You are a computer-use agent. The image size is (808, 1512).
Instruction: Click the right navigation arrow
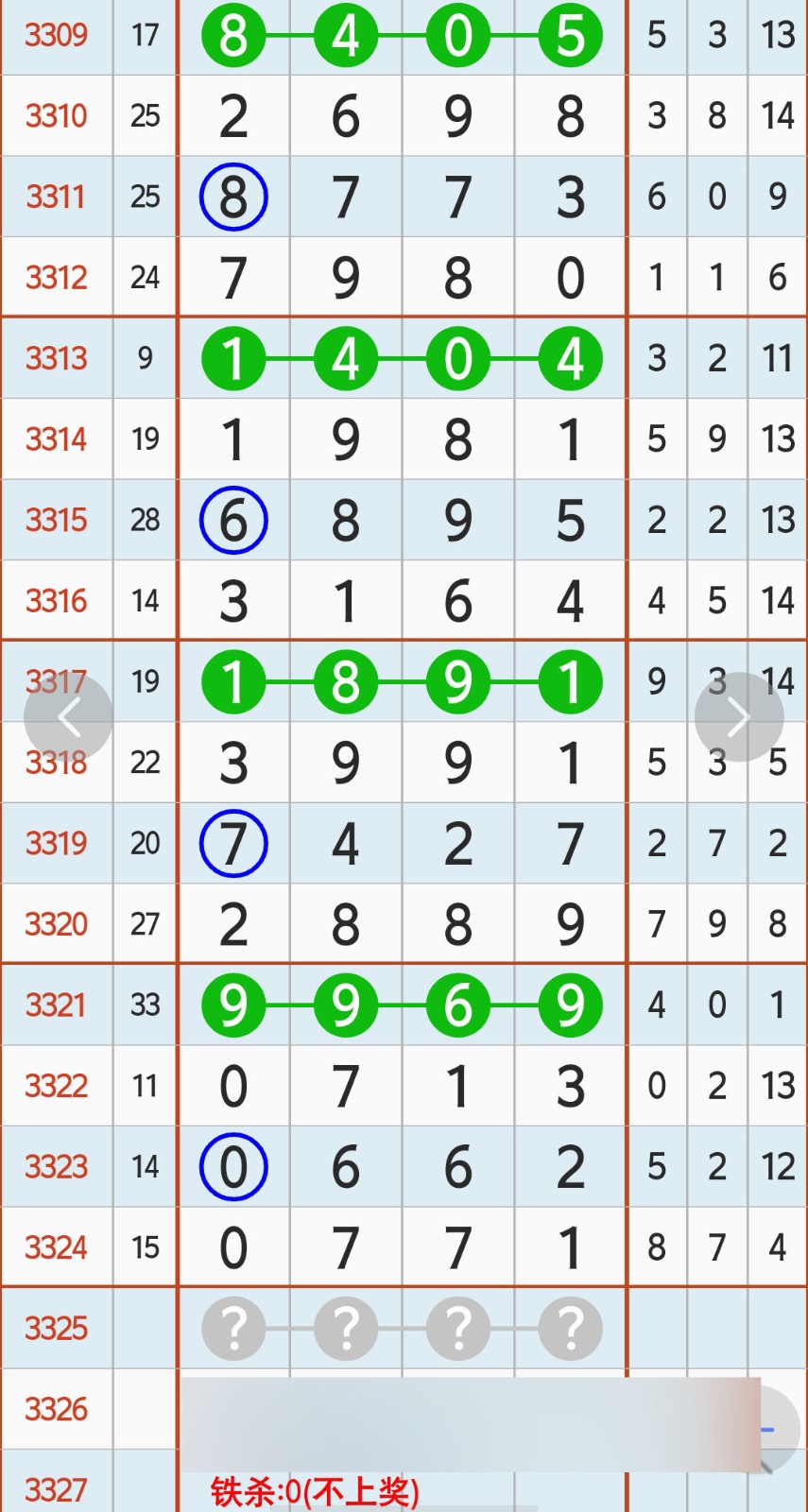pyautogui.click(x=739, y=716)
